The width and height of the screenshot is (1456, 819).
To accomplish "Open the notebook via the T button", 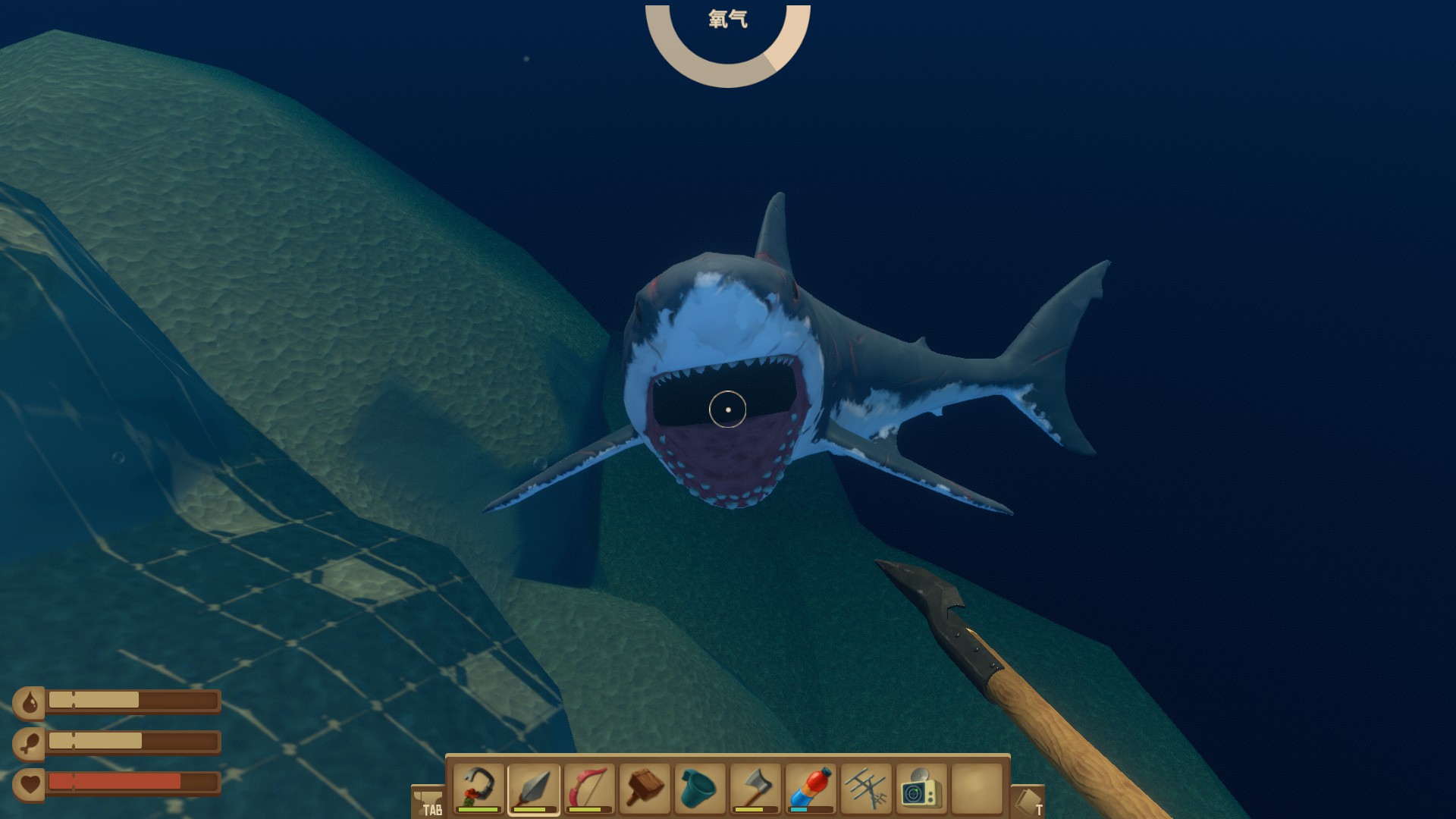I will [1028, 802].
